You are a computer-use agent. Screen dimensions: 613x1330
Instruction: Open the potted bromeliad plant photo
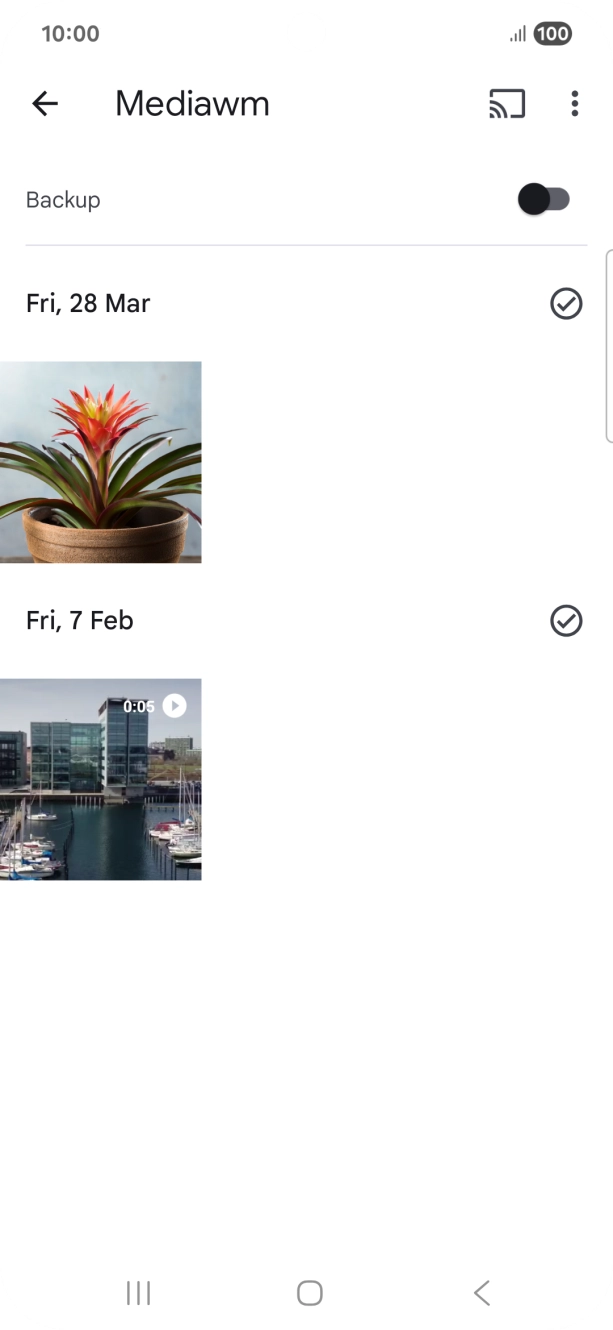click(100, 462)
